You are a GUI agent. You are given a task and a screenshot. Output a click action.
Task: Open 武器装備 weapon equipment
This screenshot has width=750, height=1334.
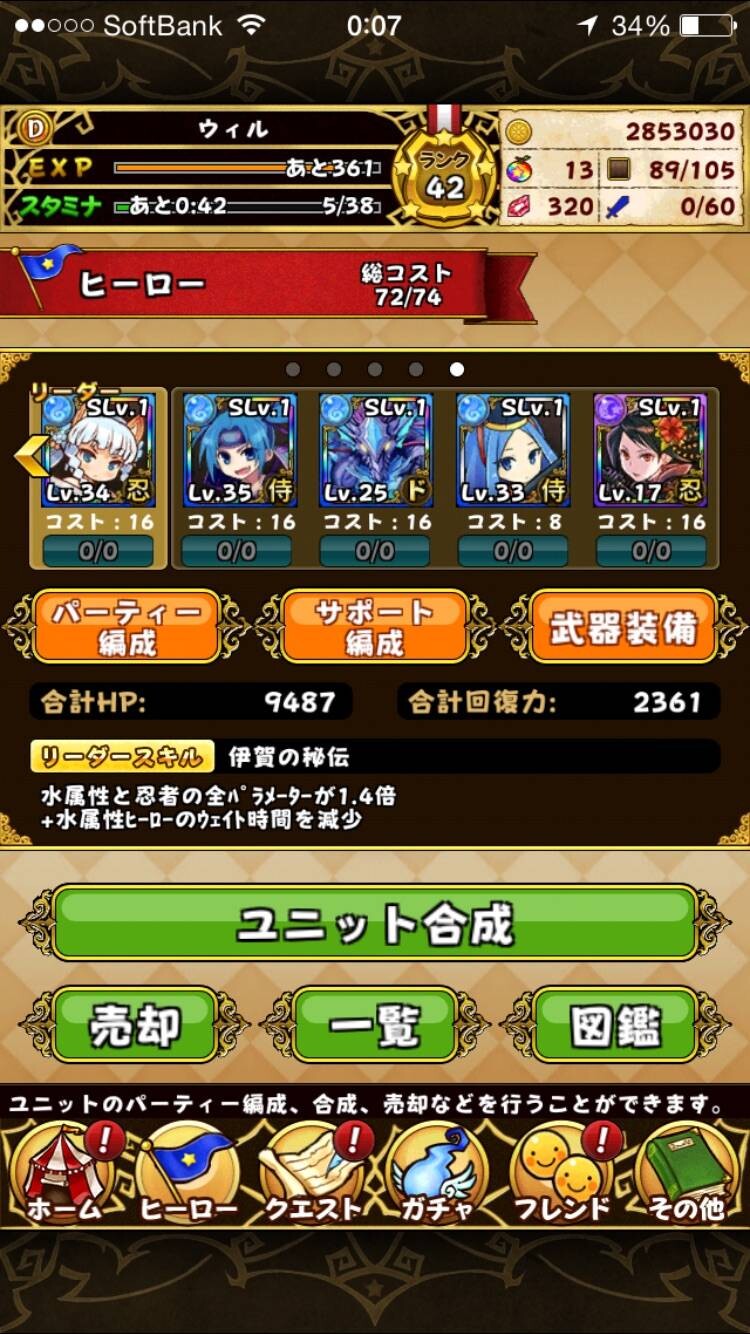pos(623,627)
